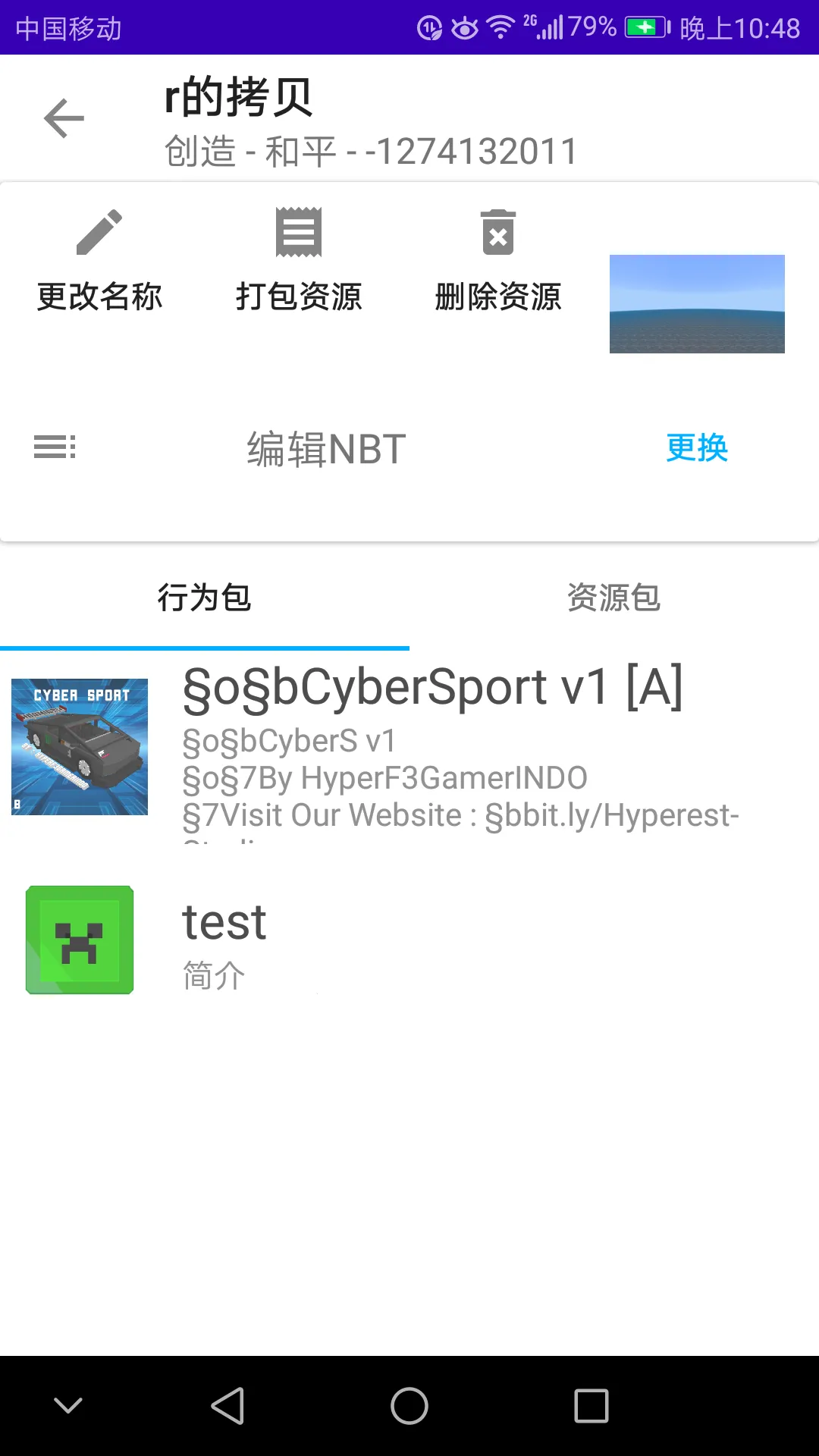819x1456 pixels.
Task: Tap the CYBER SPORT pack icon
Action: [x=80, y=745]
